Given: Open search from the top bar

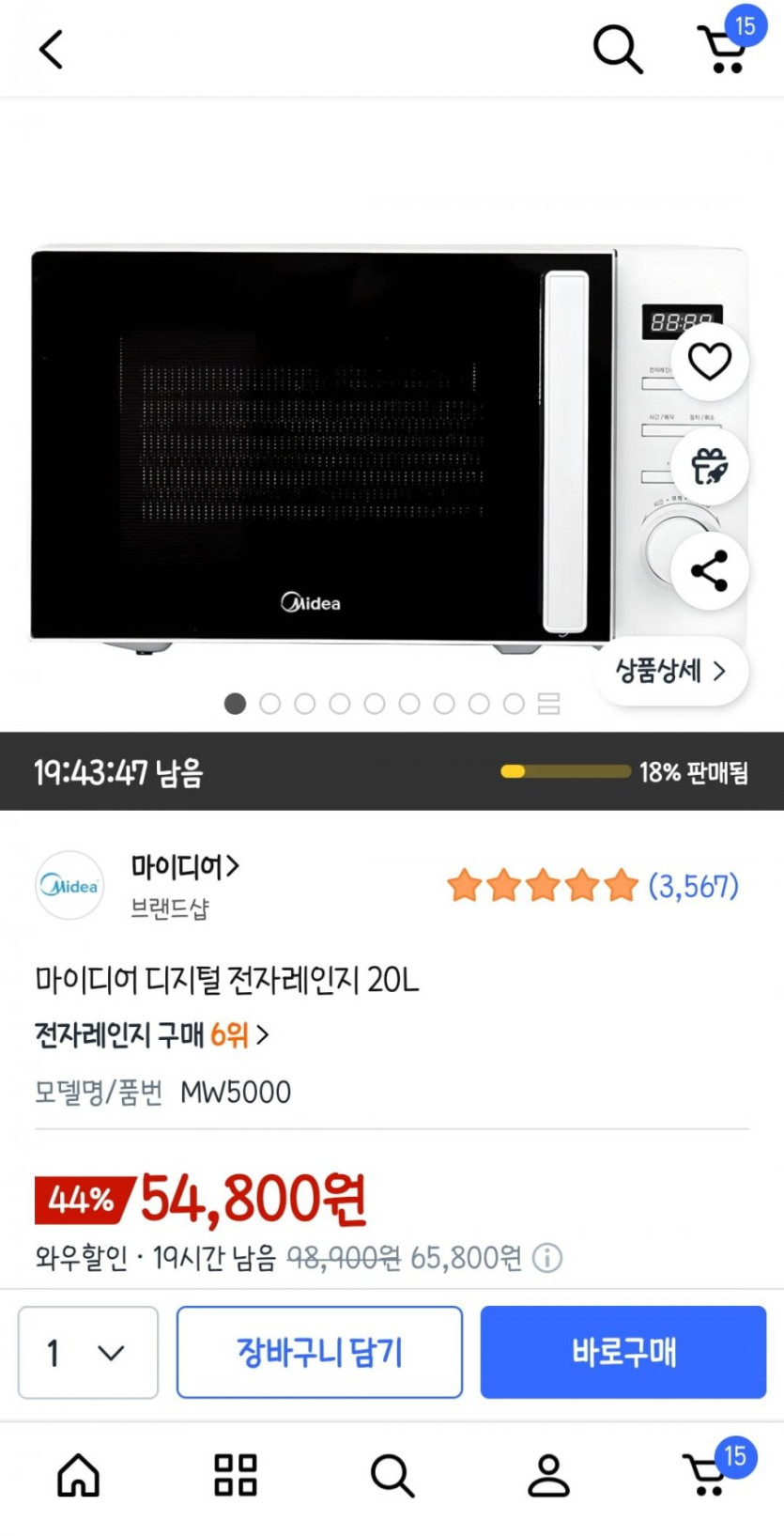Looking at the screenshot, I should tap(618, 49).
